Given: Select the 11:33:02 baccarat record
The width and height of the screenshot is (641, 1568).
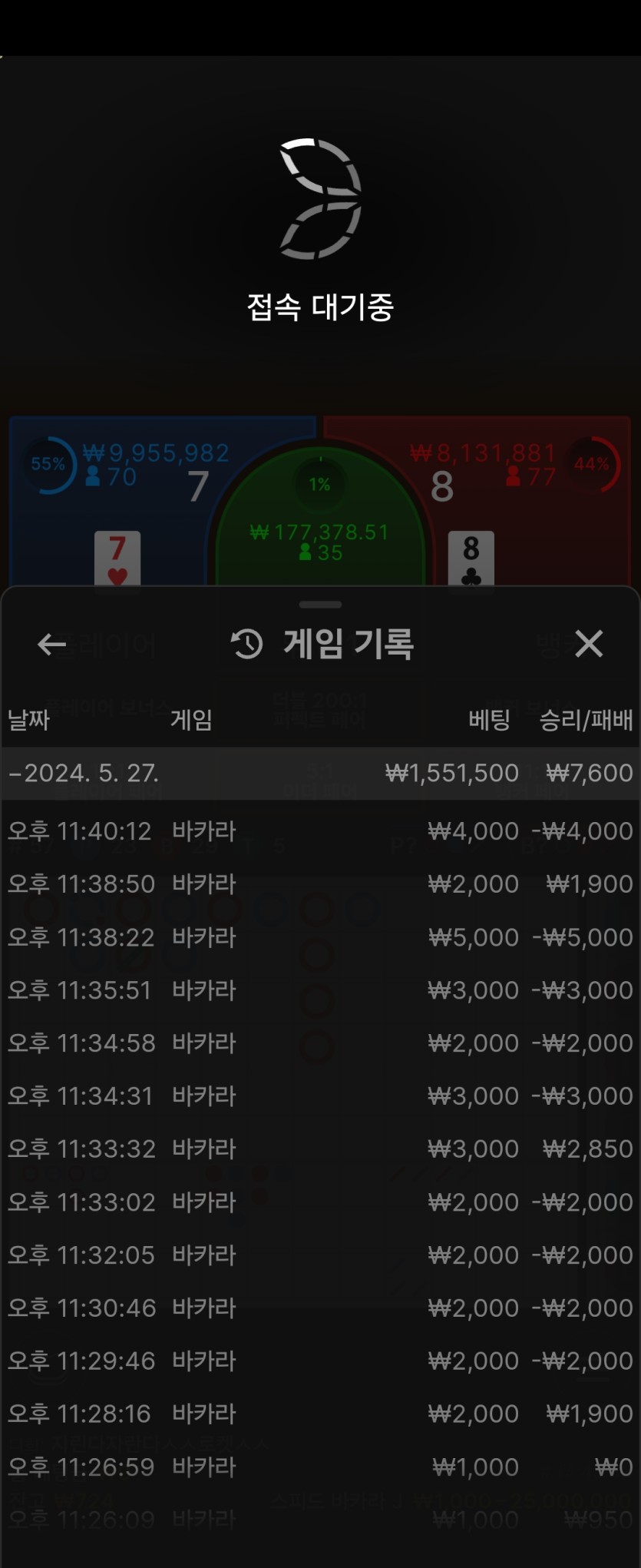Looking at the screenshot, I should [x=320, y=1202].
